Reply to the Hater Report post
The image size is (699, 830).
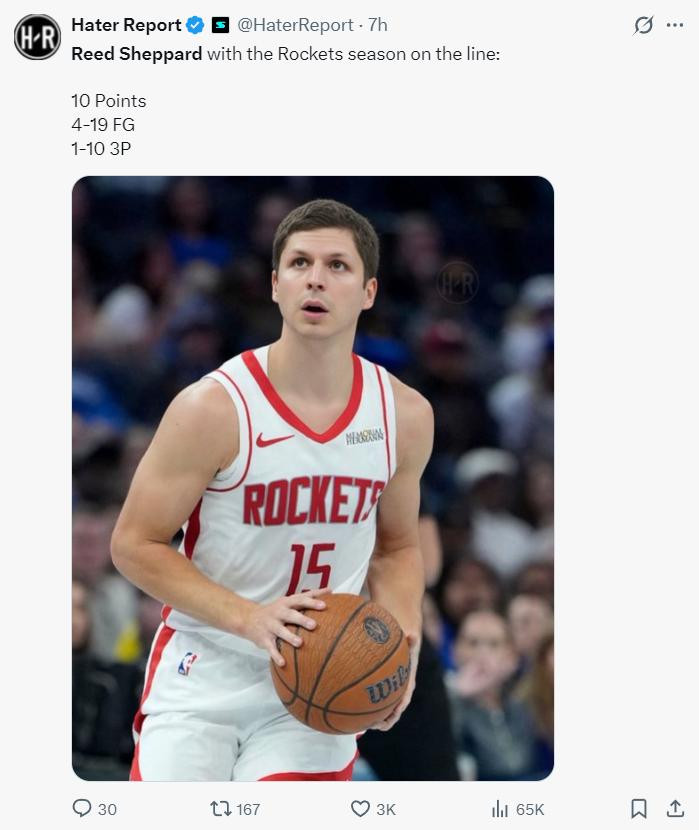click(94, 809)
